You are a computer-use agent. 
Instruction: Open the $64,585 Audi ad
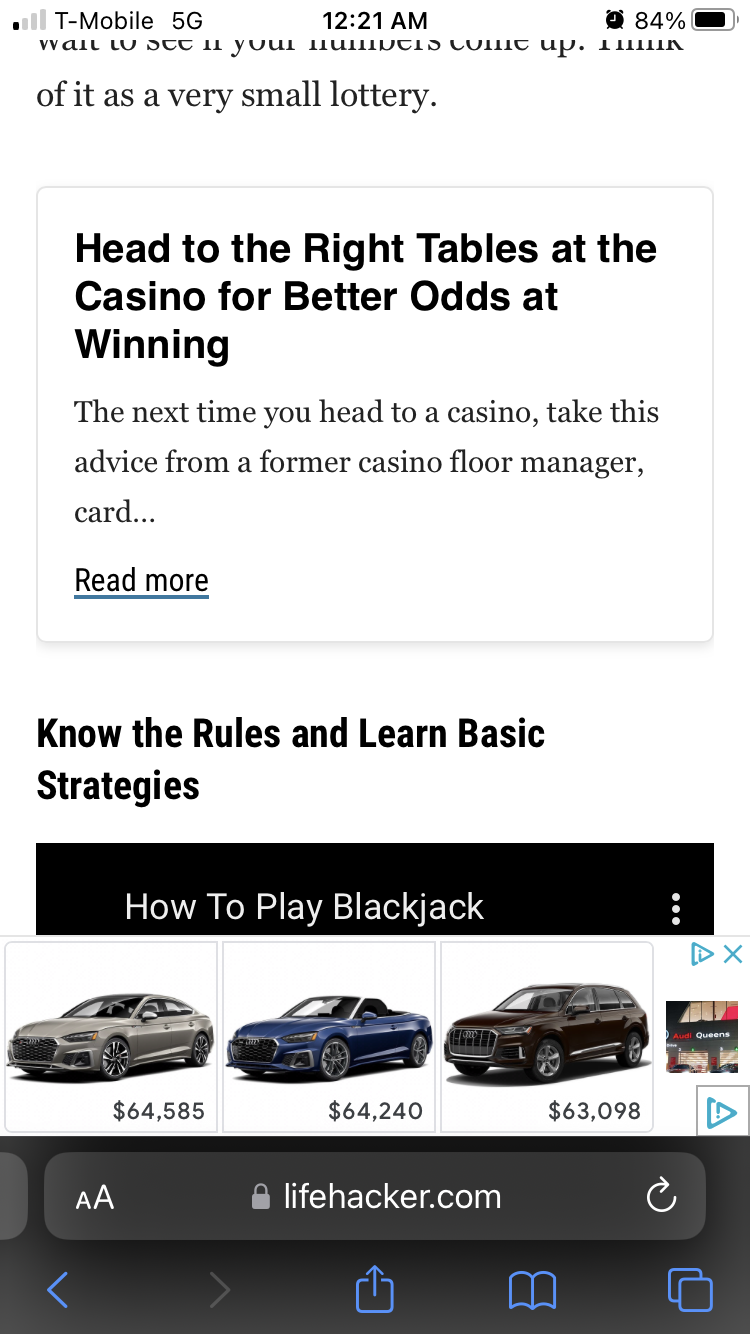(111, 1036)
